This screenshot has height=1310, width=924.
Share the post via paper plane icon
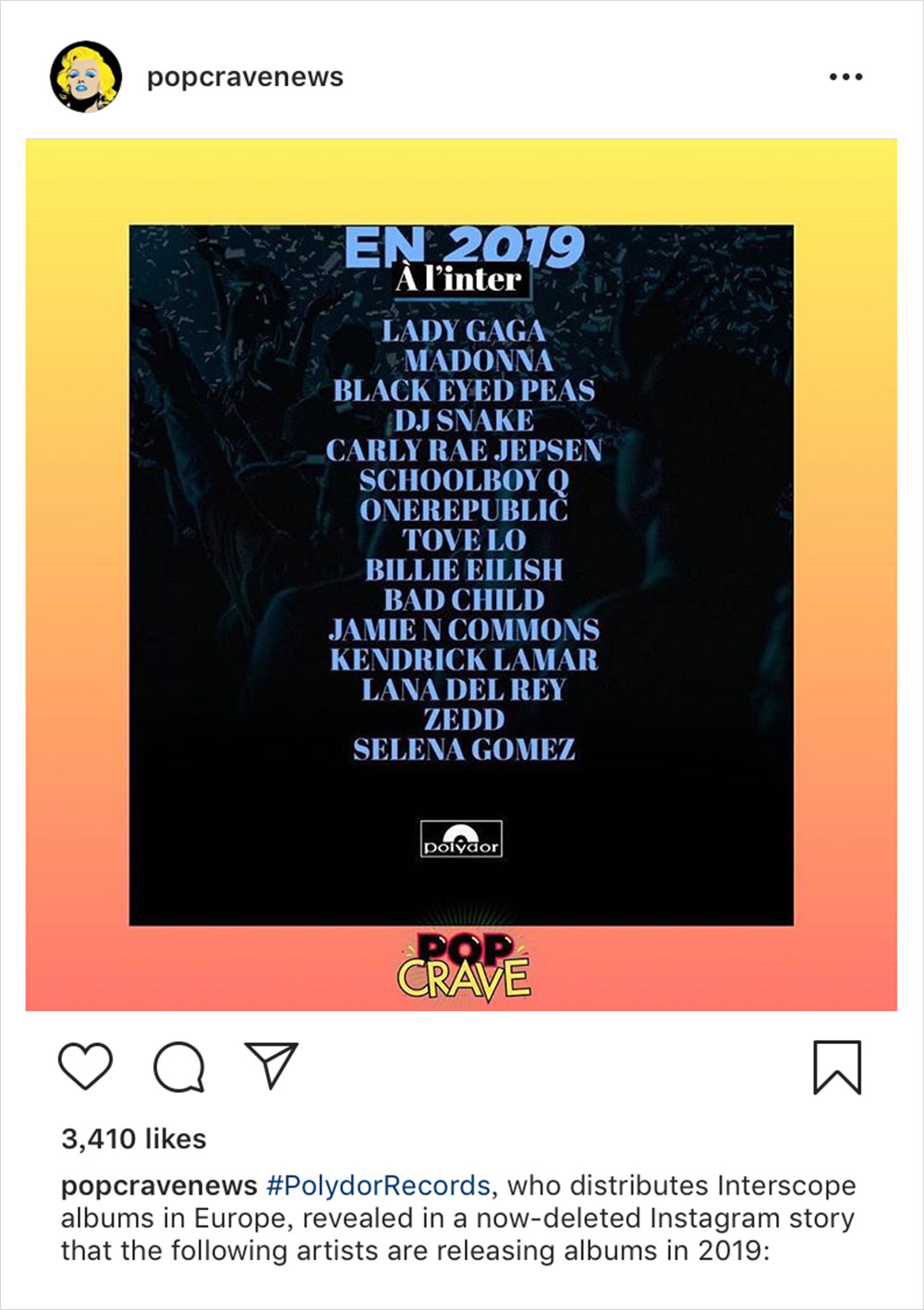[271, 1065]
